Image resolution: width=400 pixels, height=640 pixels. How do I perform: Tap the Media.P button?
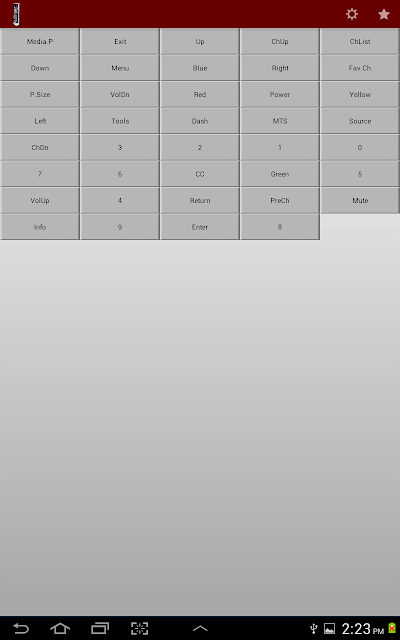tap(40, 41)
